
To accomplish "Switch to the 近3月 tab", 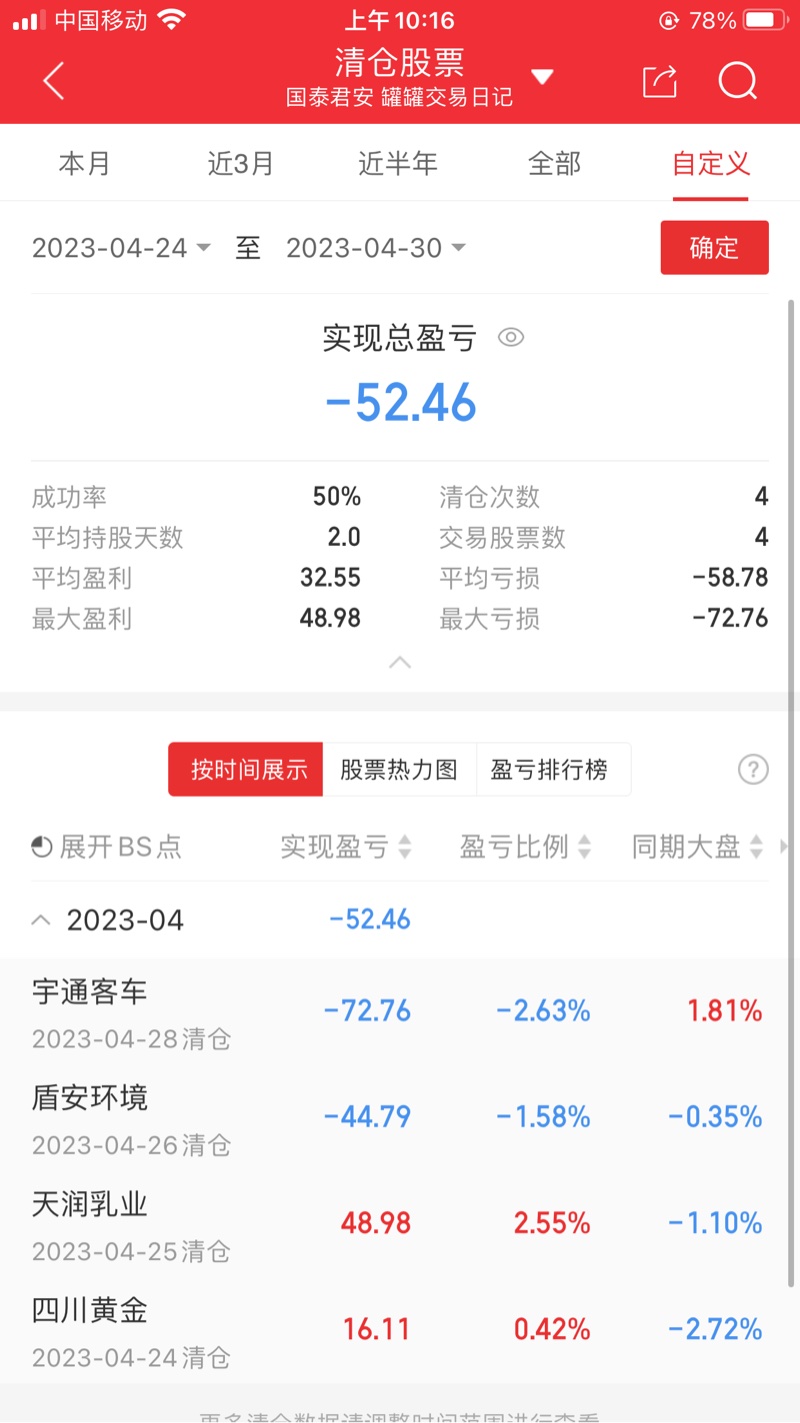I will pos(240,163).
